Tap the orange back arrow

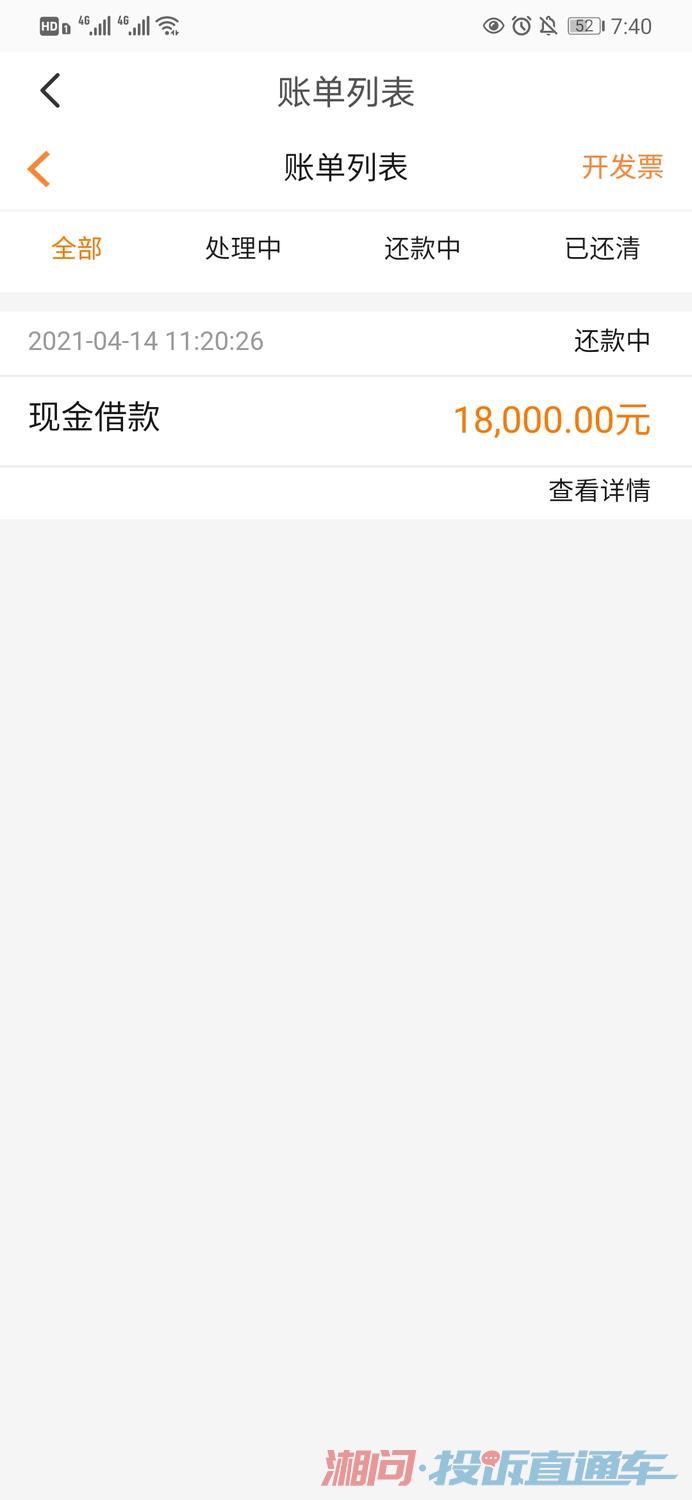tap(39, 168)
